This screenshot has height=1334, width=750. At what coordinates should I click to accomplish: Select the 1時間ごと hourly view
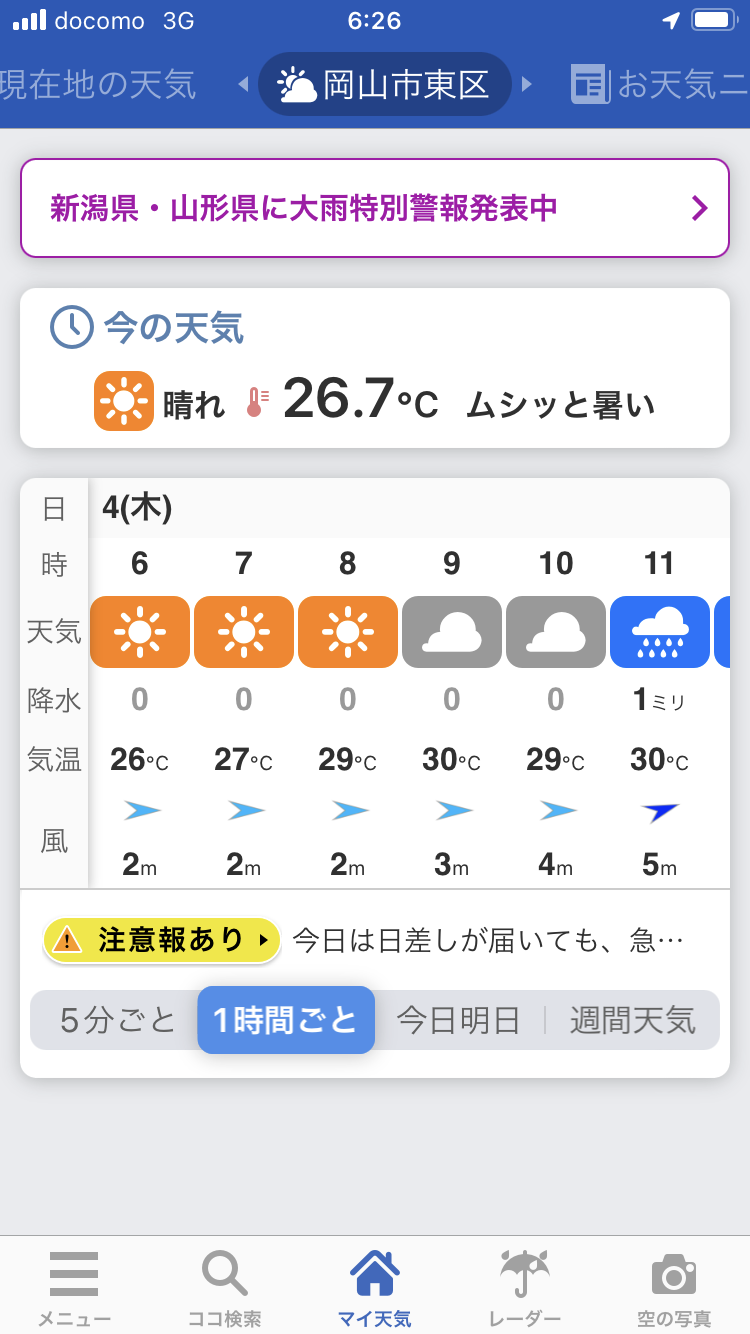[x=286, y=1020]
